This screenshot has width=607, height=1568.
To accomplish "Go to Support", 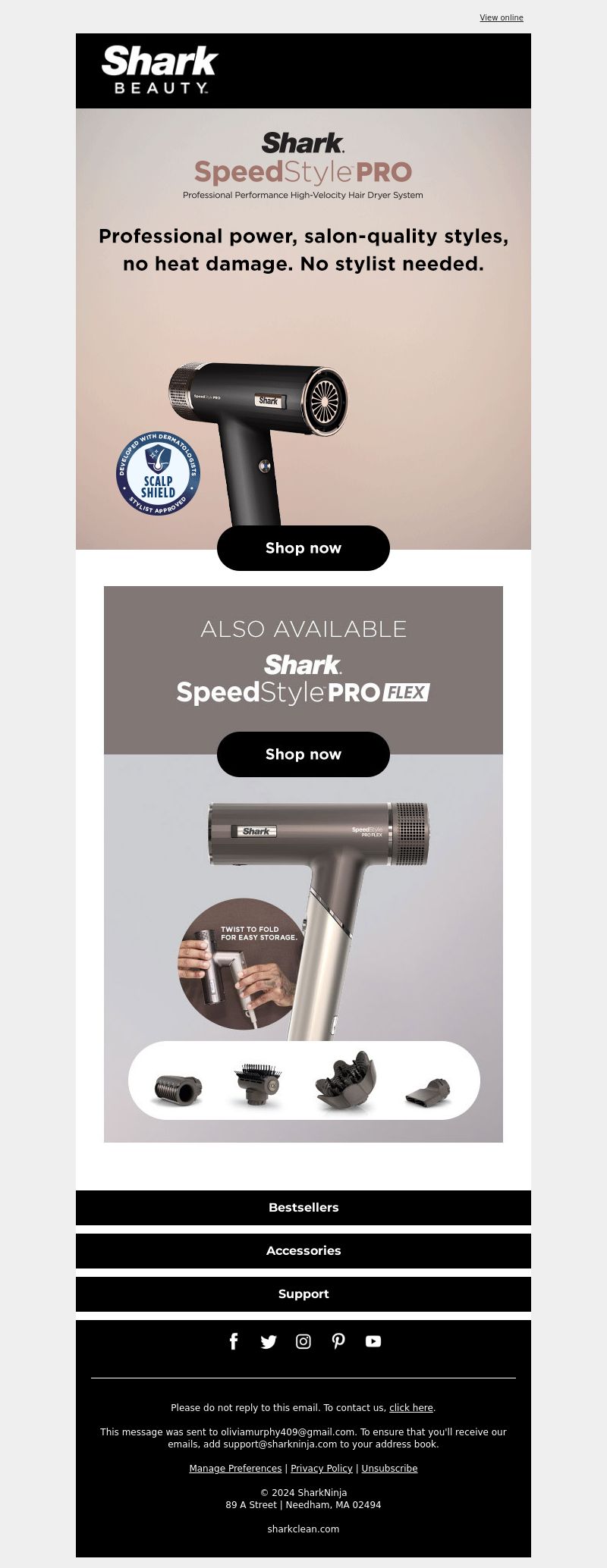I will (303, 1294).
